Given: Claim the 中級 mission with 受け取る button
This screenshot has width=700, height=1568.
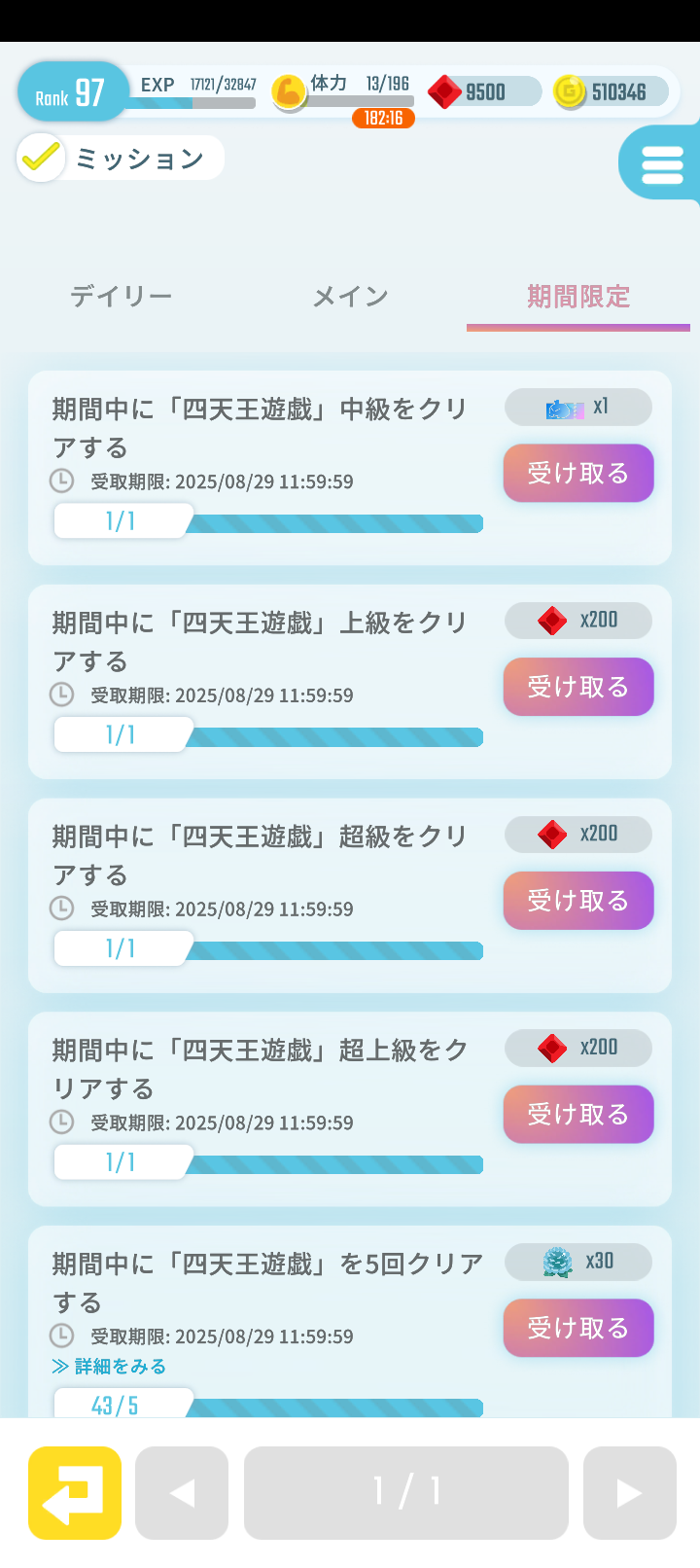Looking at the screenshot, I should (577, 473).
